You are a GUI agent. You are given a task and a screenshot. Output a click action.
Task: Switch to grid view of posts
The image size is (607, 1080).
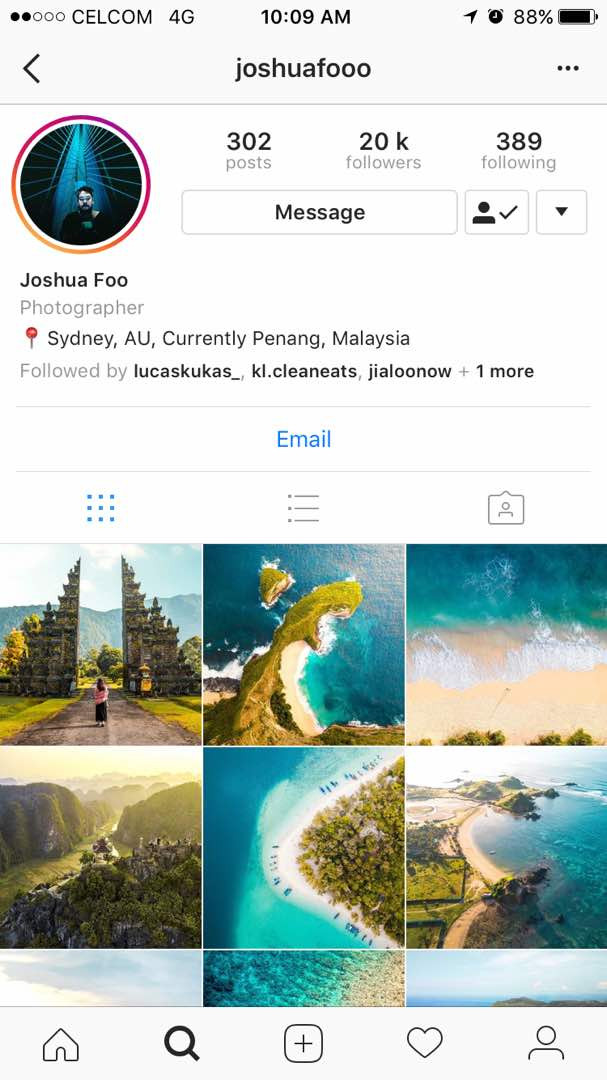point(101,508)
